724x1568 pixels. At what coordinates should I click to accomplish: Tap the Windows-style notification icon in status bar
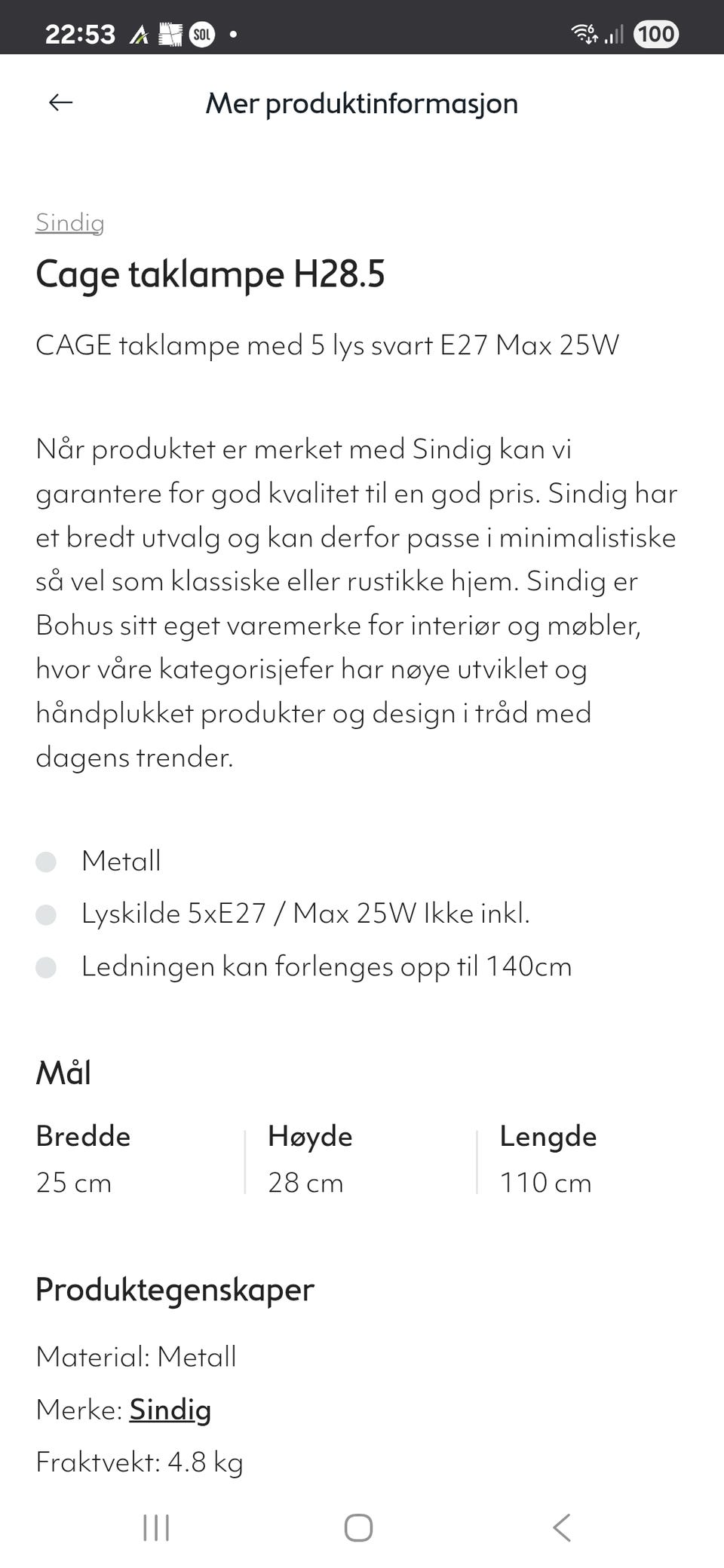[172, 33]
